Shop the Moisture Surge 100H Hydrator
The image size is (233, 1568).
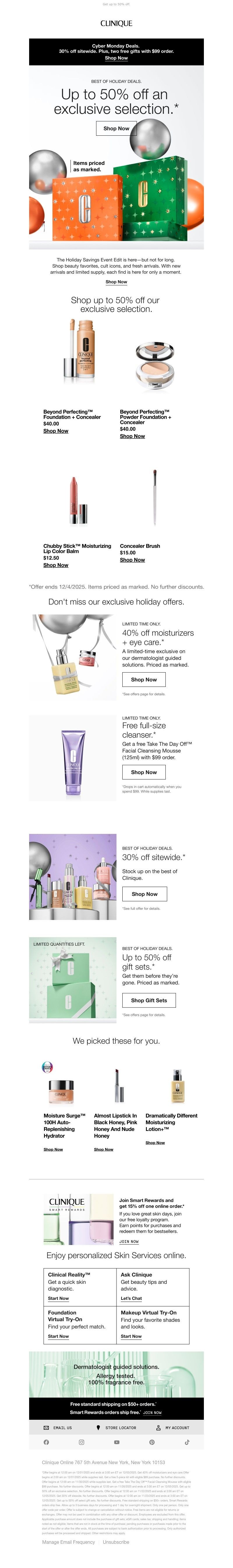point(53,1149)
